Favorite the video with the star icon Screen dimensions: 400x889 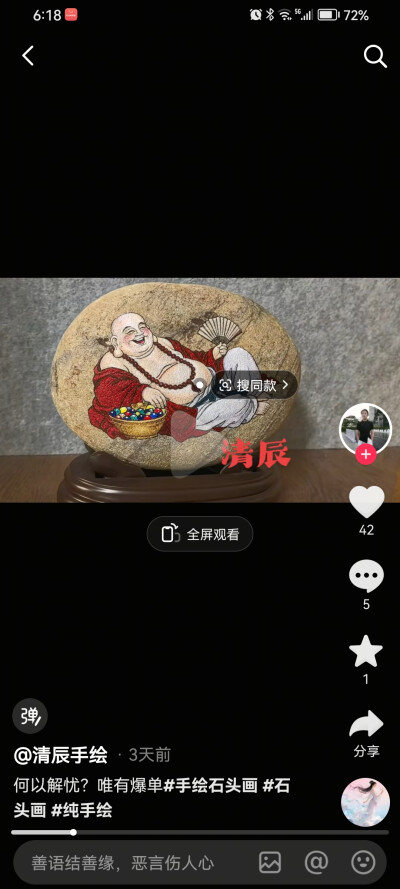pyautogui.click(x=366, y=651)
